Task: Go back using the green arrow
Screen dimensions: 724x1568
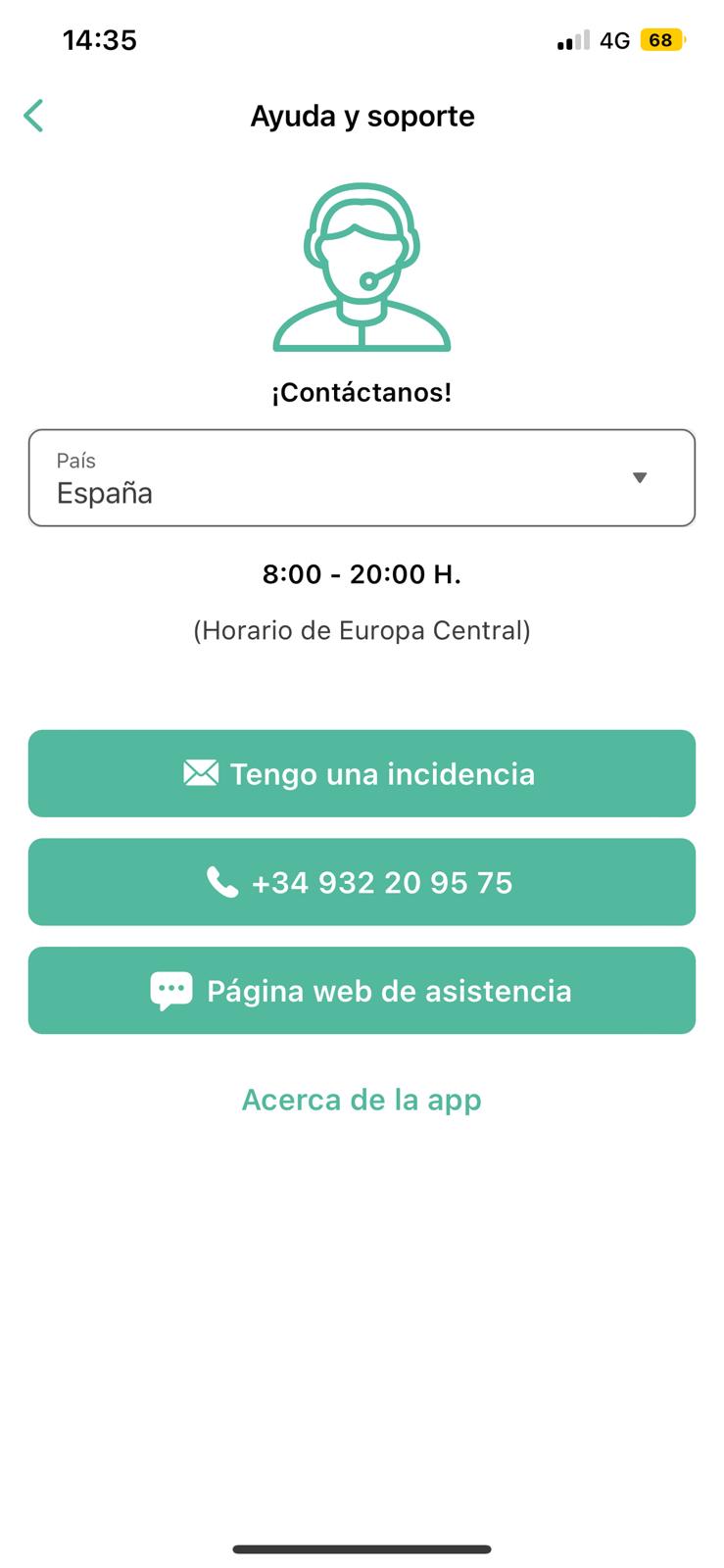Action: (x=34, y=116)
